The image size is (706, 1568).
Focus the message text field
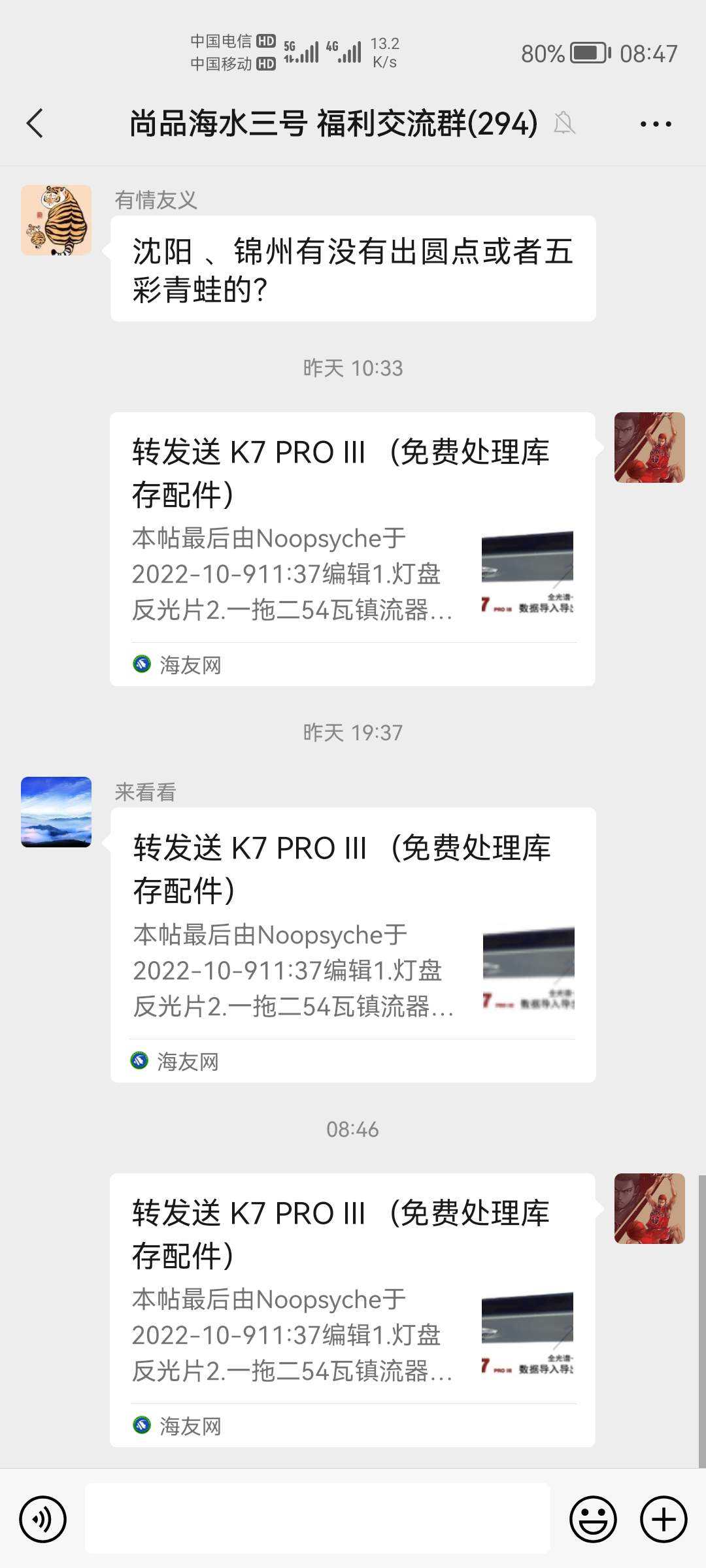coord(317,1518)
